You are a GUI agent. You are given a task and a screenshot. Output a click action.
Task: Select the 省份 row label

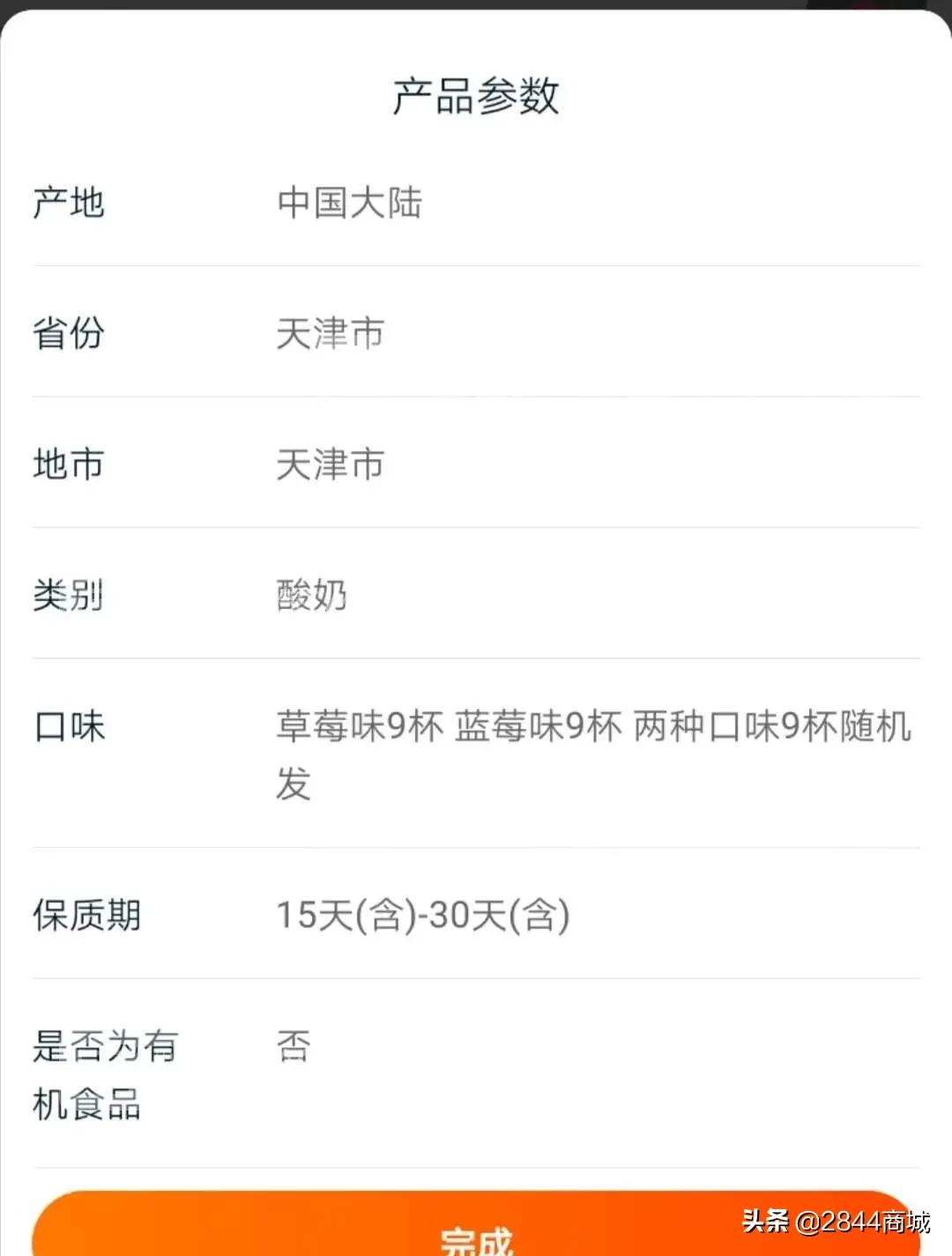point(70,334)
